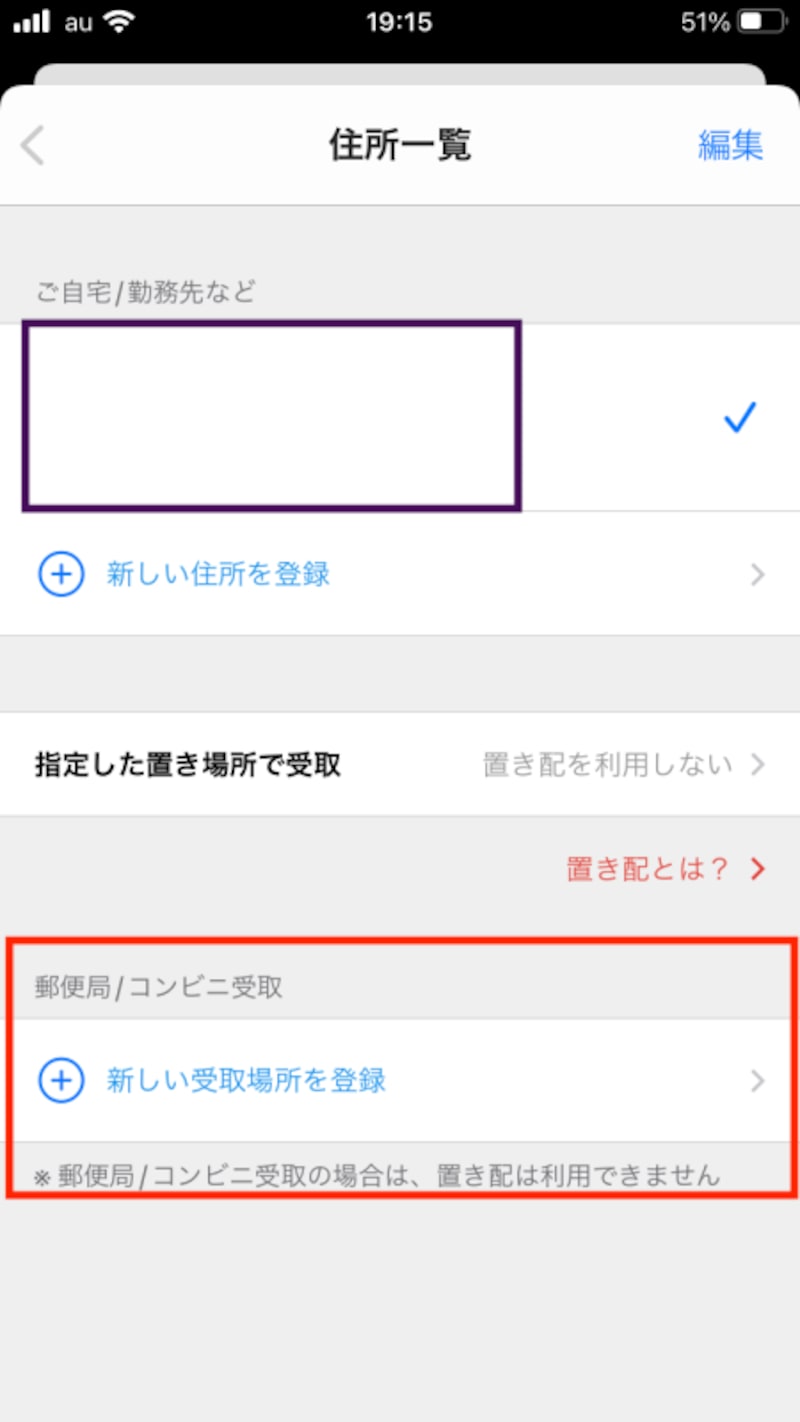The image size is (800, 1422).
Task: Click the plus icon beside 新しい住所を登録
Action: [60, 574]
